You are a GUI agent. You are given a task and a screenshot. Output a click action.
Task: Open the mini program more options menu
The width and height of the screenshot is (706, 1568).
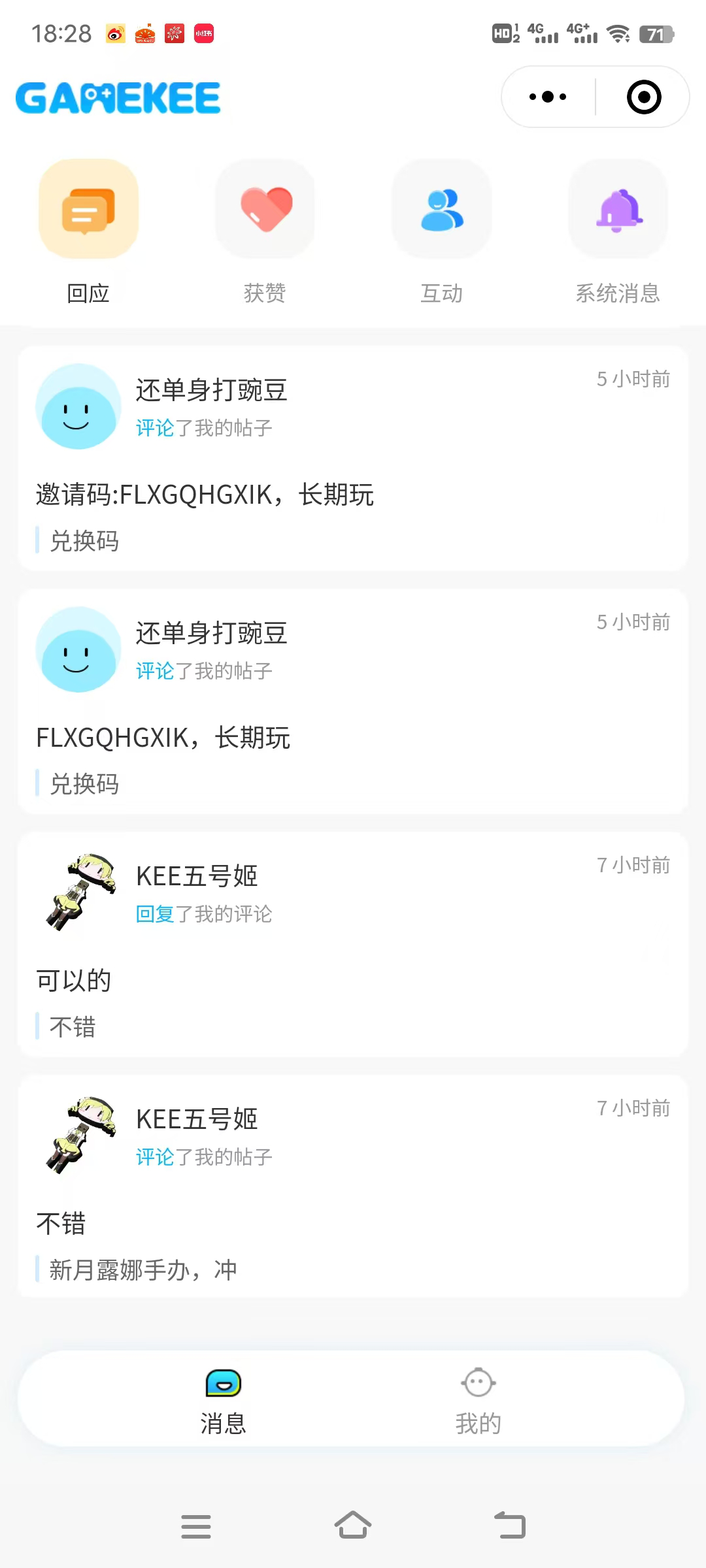[x=548, y=97]
